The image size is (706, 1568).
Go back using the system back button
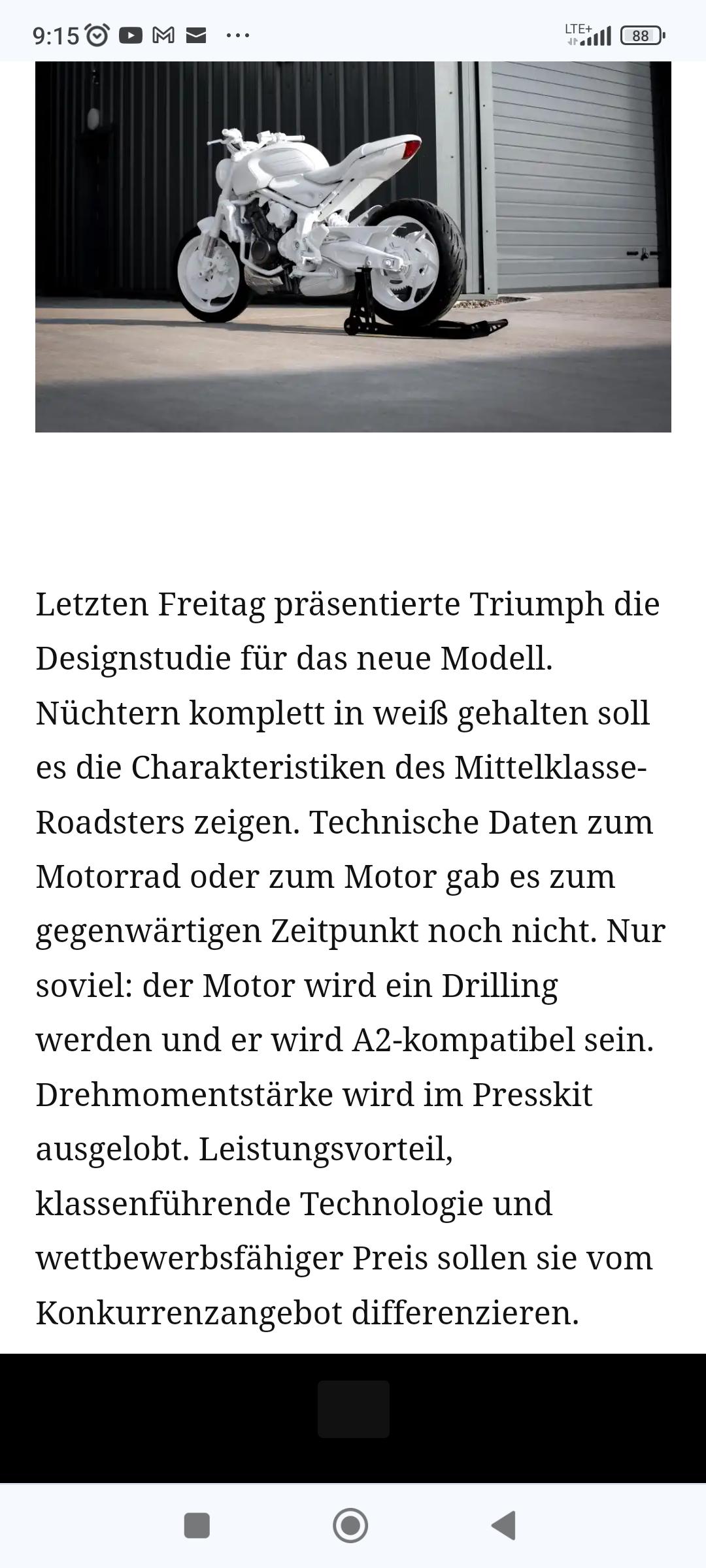tap(504, 1526)
